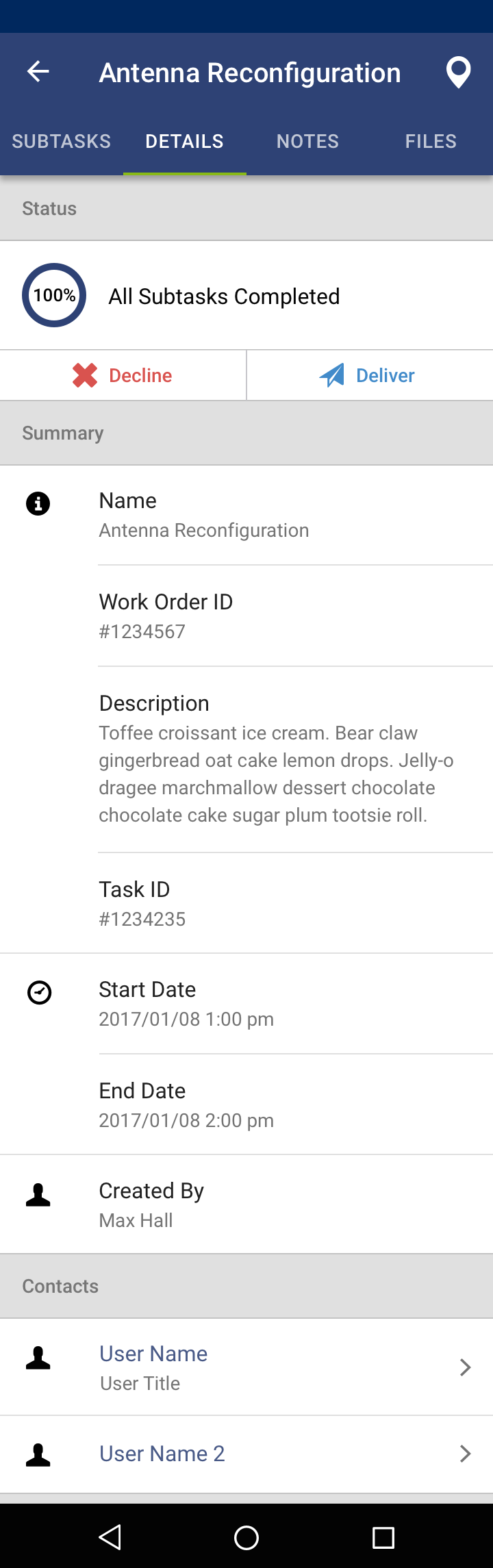The width and height of the screenshot is (493, 1568).
Task: Switch to the Subtasks tab
Action: (62, 142)
